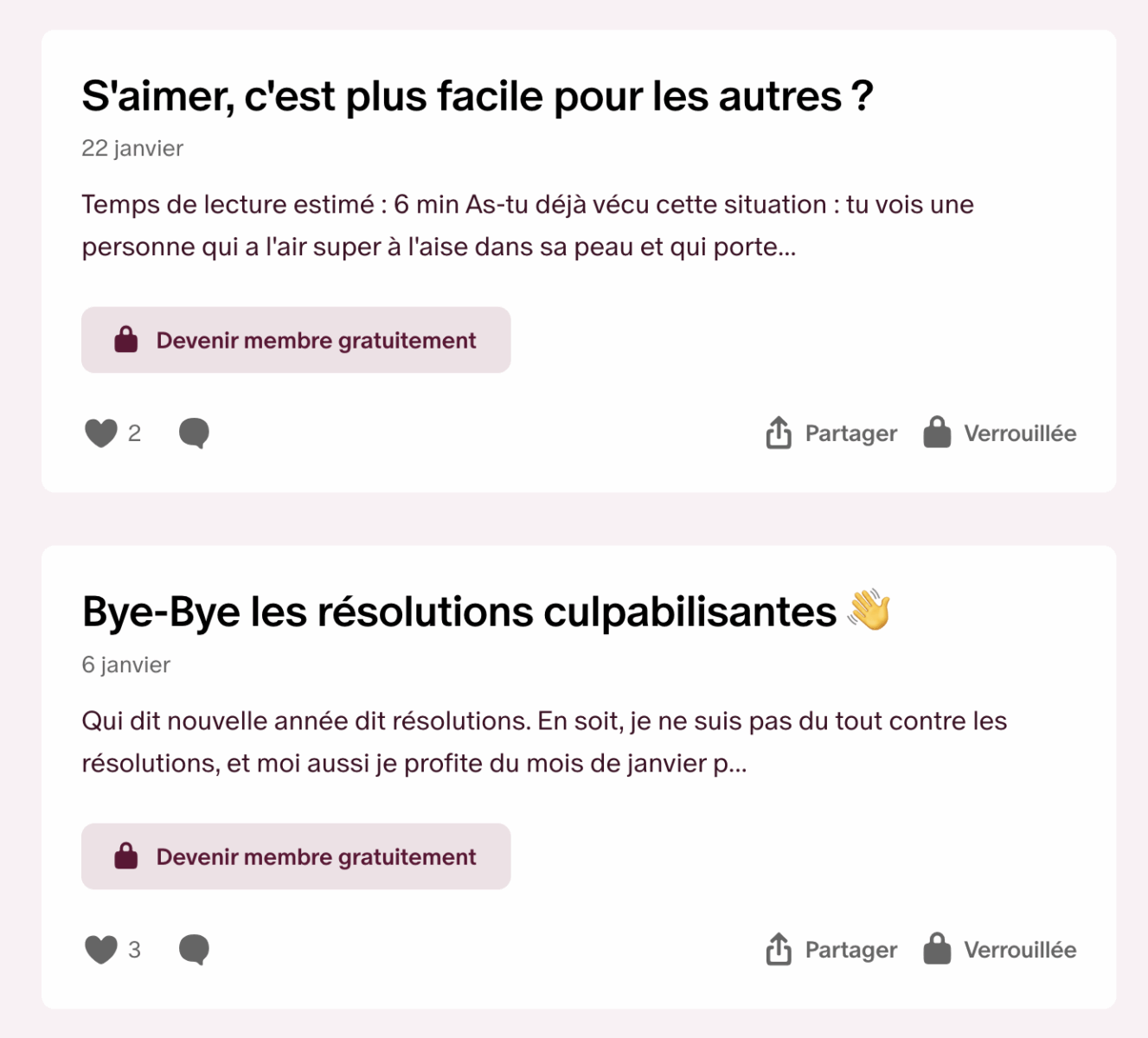Open the post "Bye-Bye les résolutions culpabilisantes"
The width and height of the screenshot is (1148, 1038).
[459, 612]
